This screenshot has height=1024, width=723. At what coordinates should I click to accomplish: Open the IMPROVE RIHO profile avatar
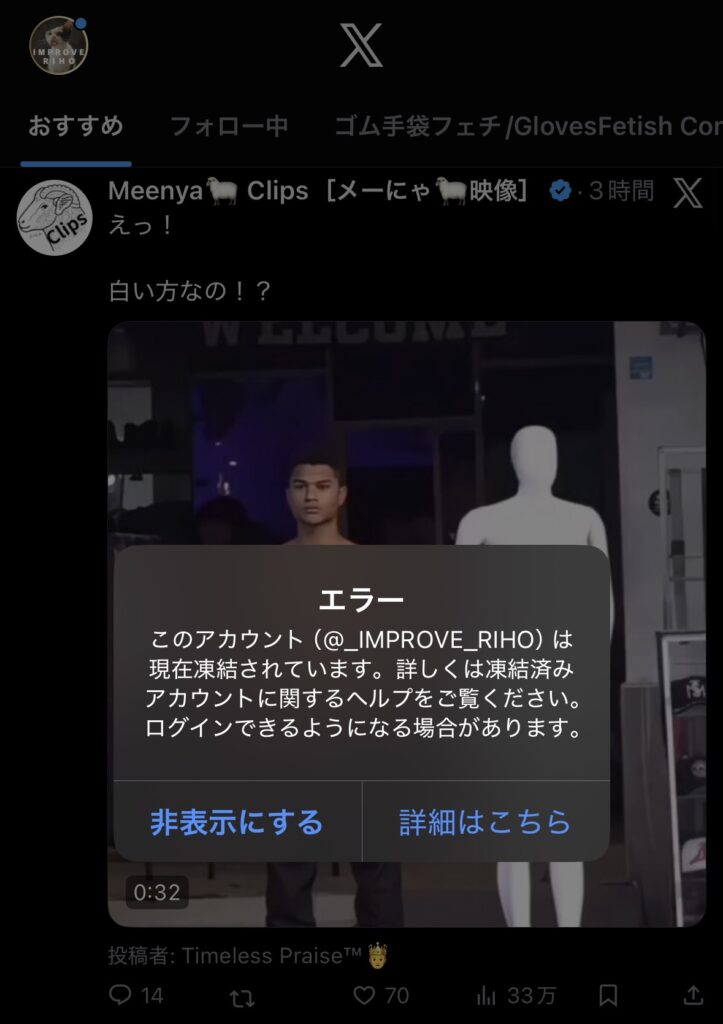[x=58, y=46]
